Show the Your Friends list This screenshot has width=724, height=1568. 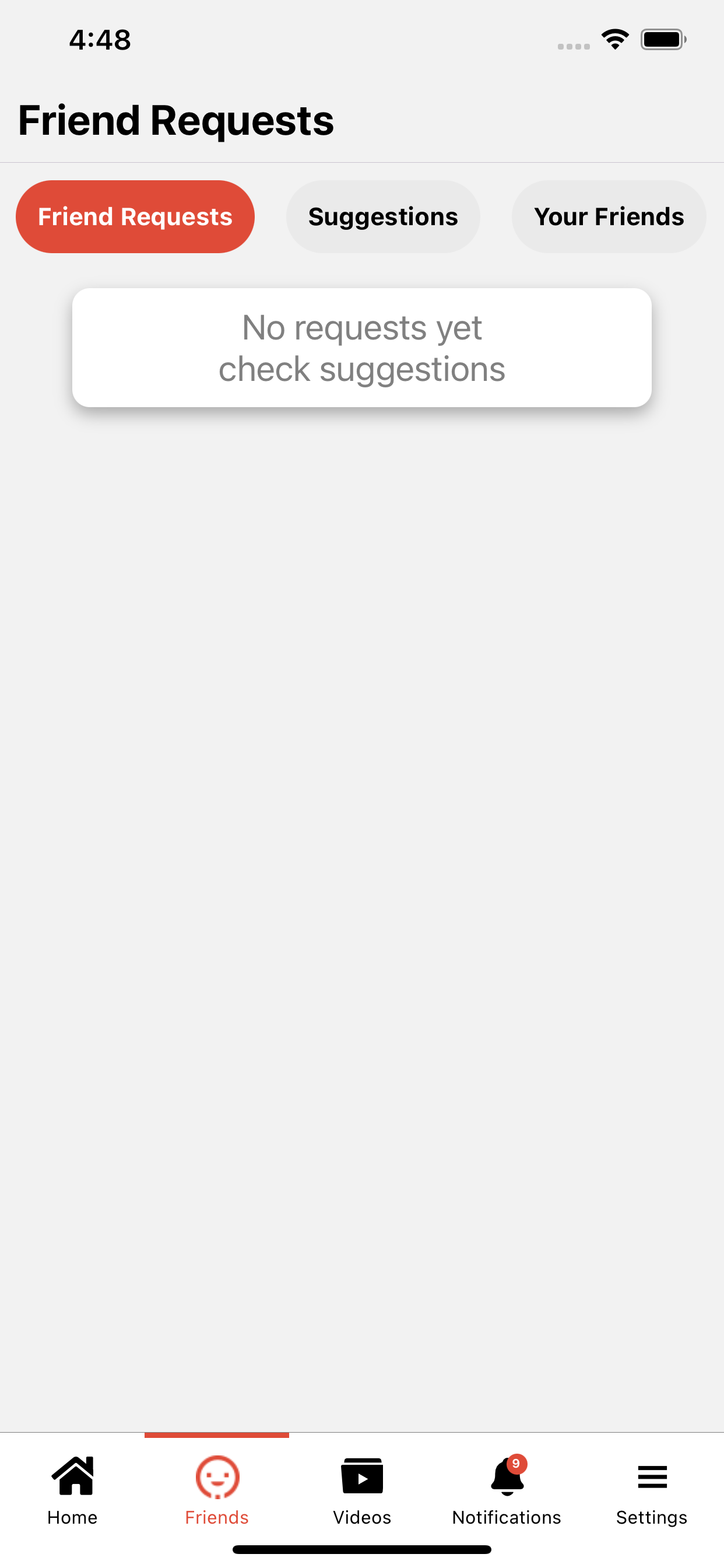[x=609, y=216]
